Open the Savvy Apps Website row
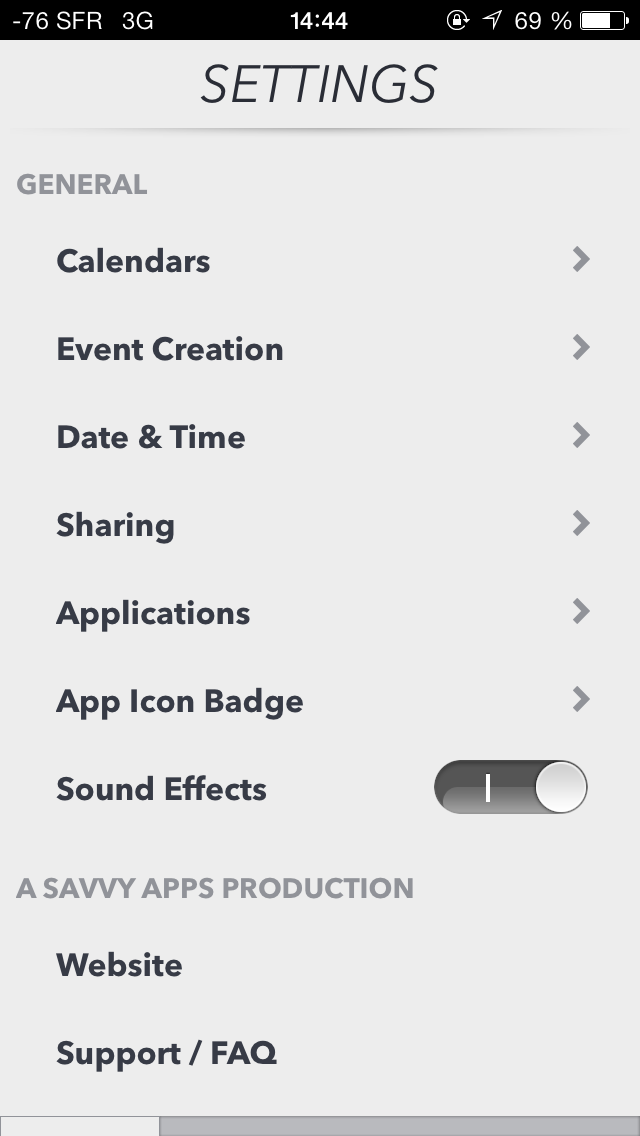 coord(320,965)
